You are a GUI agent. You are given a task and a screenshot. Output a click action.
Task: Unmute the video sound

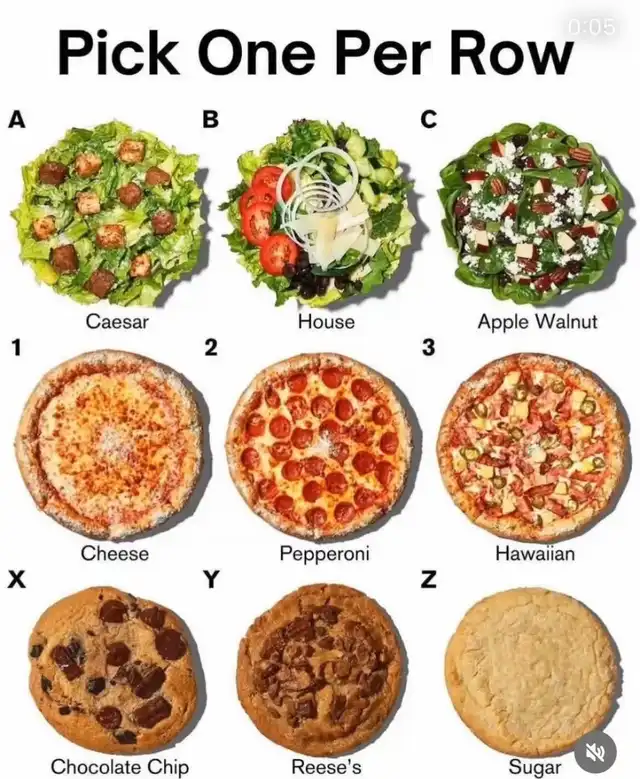[597, 750]
